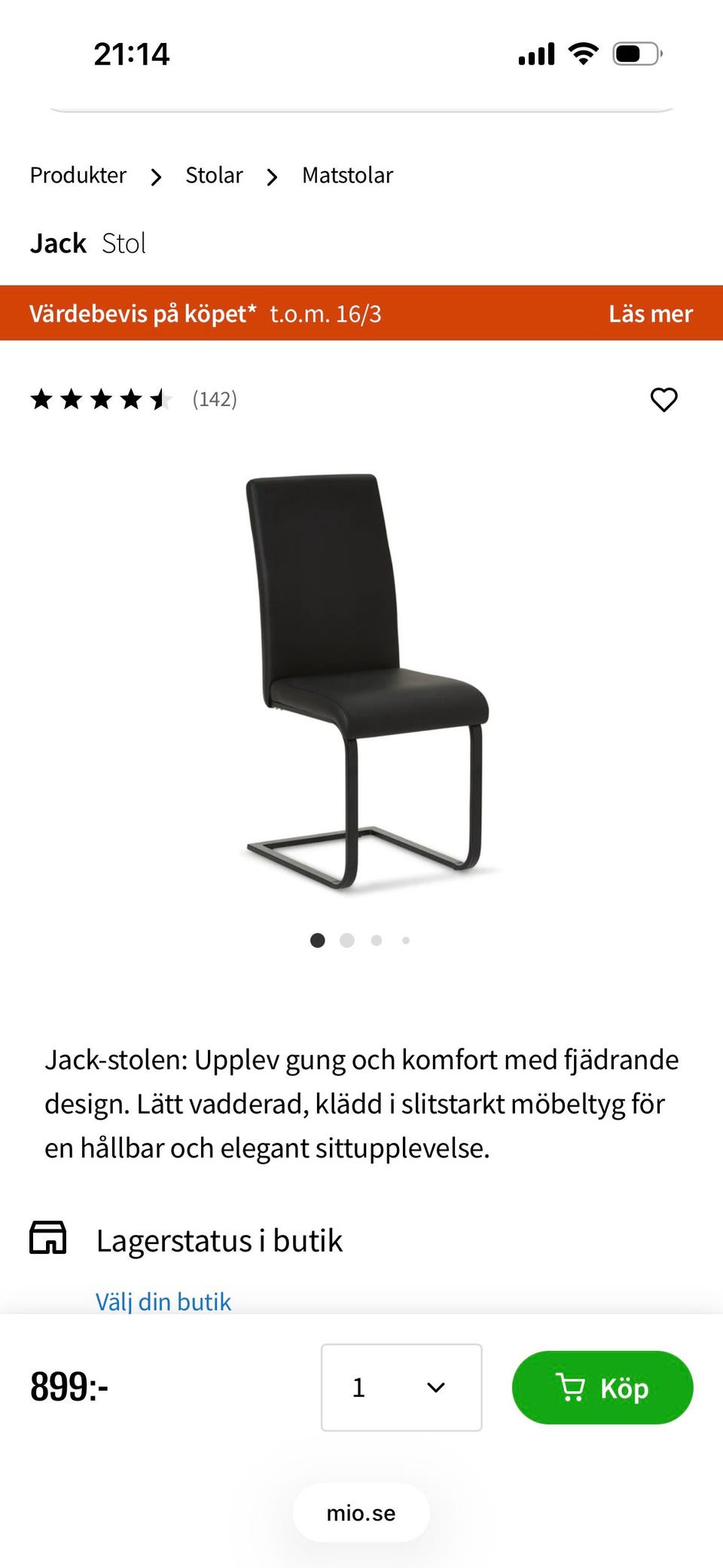Select the first star in the rating
The image size is (723, 1568).
tap(43, 399)
